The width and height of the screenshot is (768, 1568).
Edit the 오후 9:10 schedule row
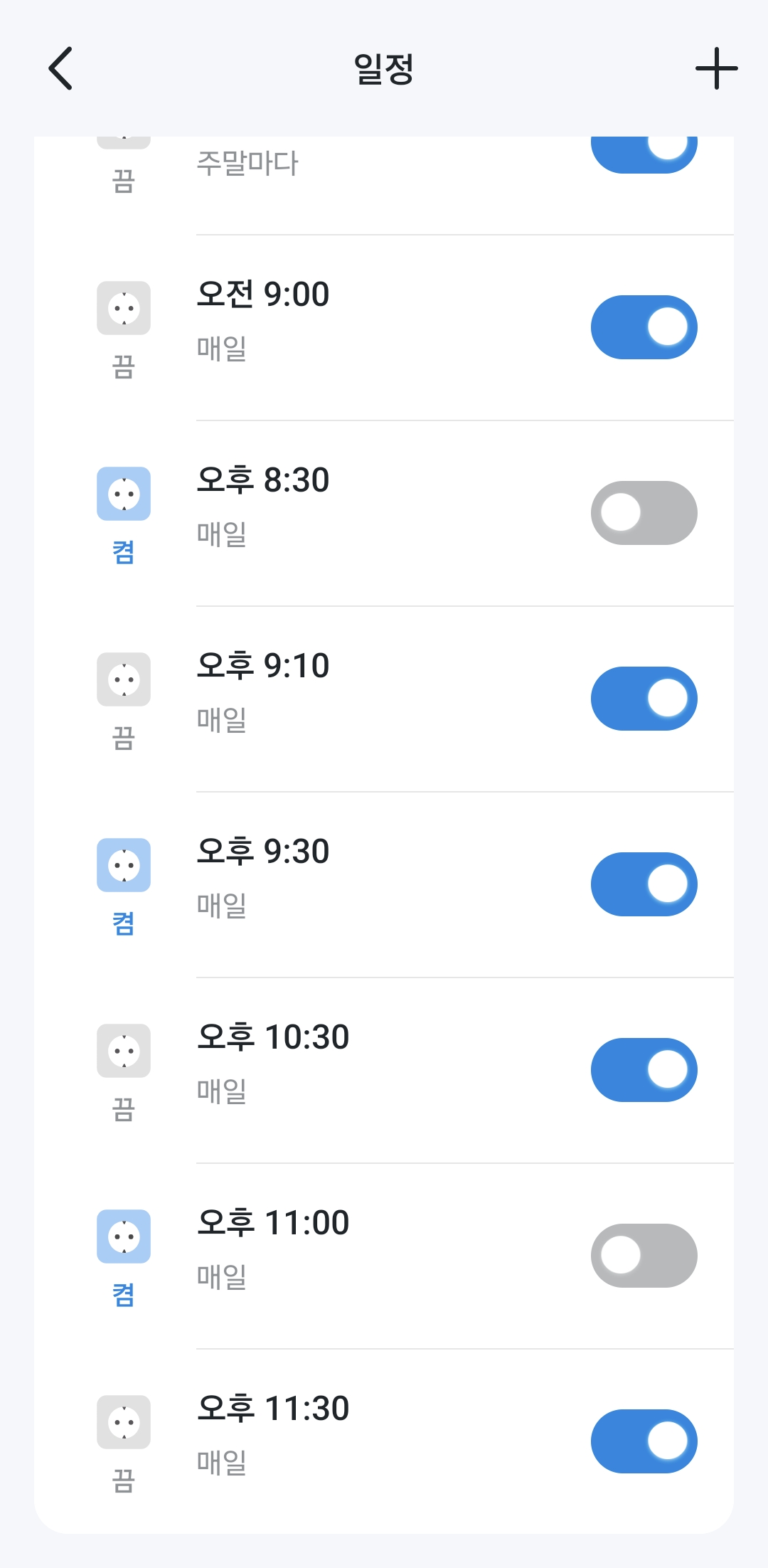[356, 692]
